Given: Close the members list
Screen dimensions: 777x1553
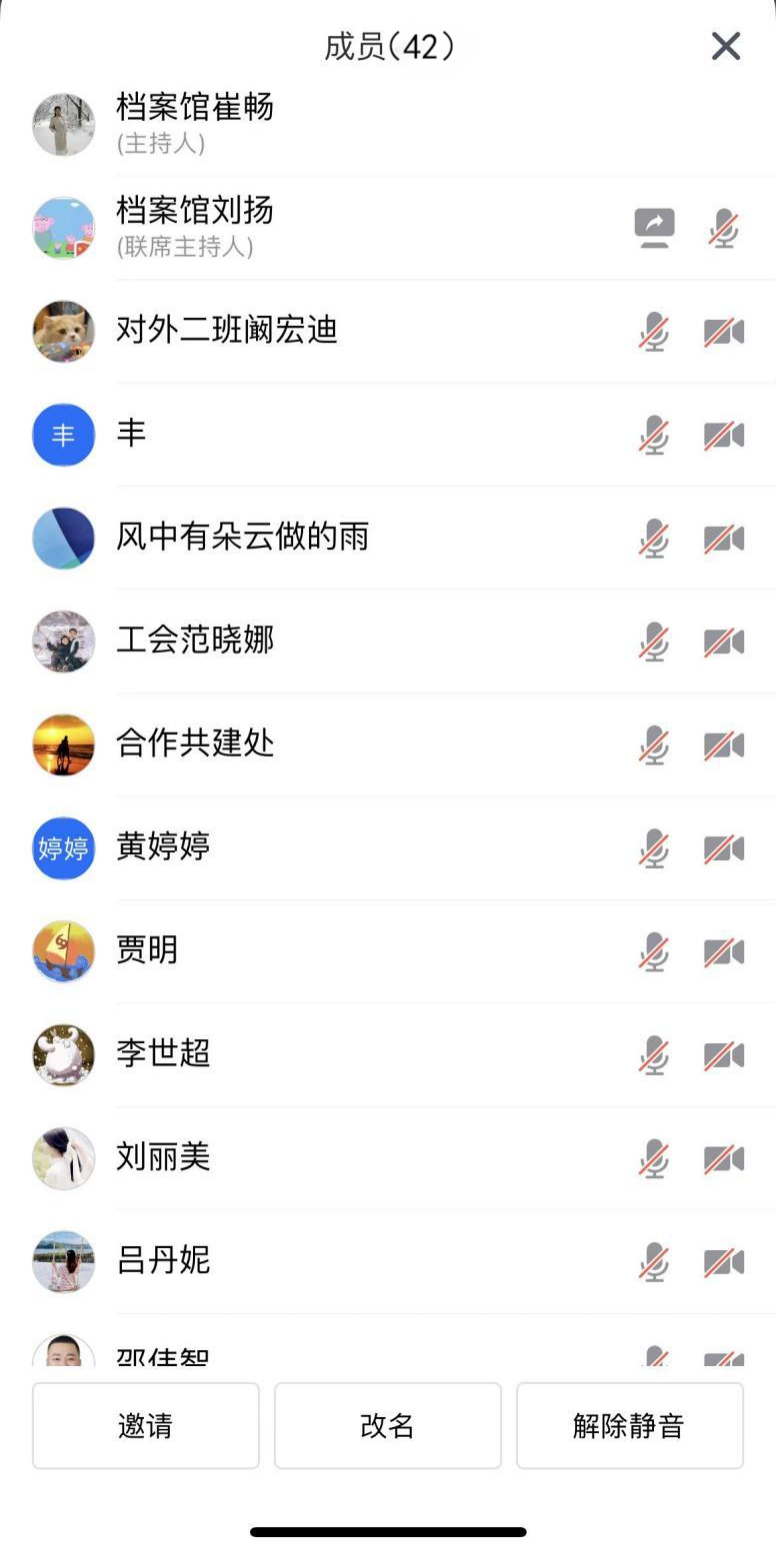Looking at the screenshot, I should point(726,46).
